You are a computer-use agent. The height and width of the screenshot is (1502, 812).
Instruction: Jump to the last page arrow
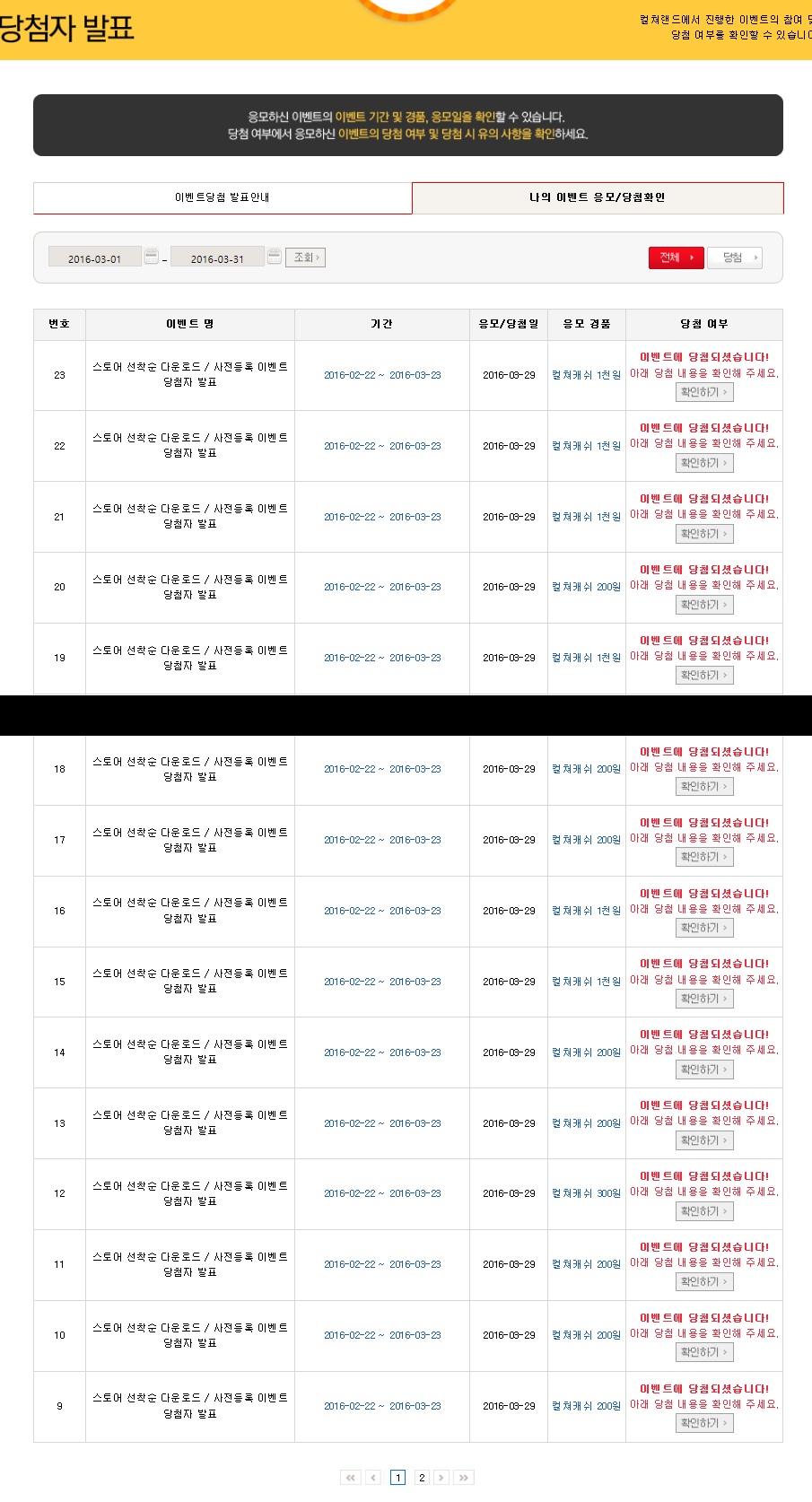tap(463, 1478)
